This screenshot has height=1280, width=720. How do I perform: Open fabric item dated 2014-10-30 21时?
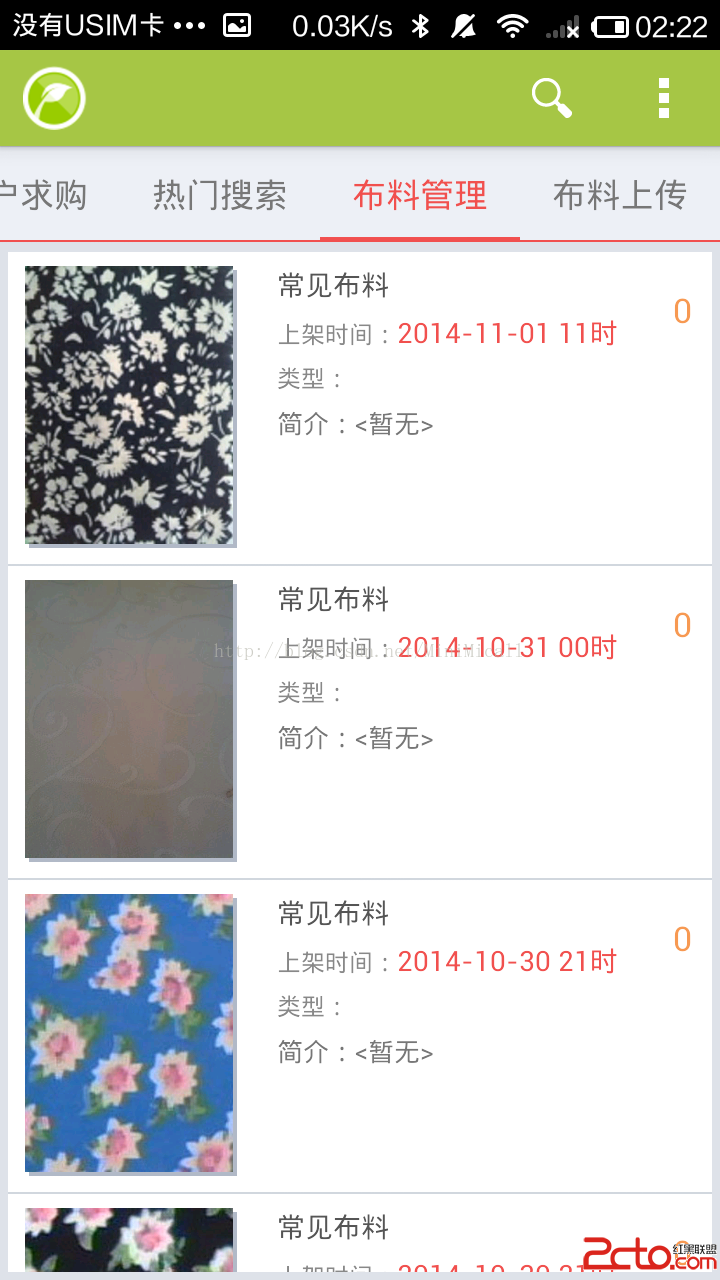click(x=360, y=1035)
